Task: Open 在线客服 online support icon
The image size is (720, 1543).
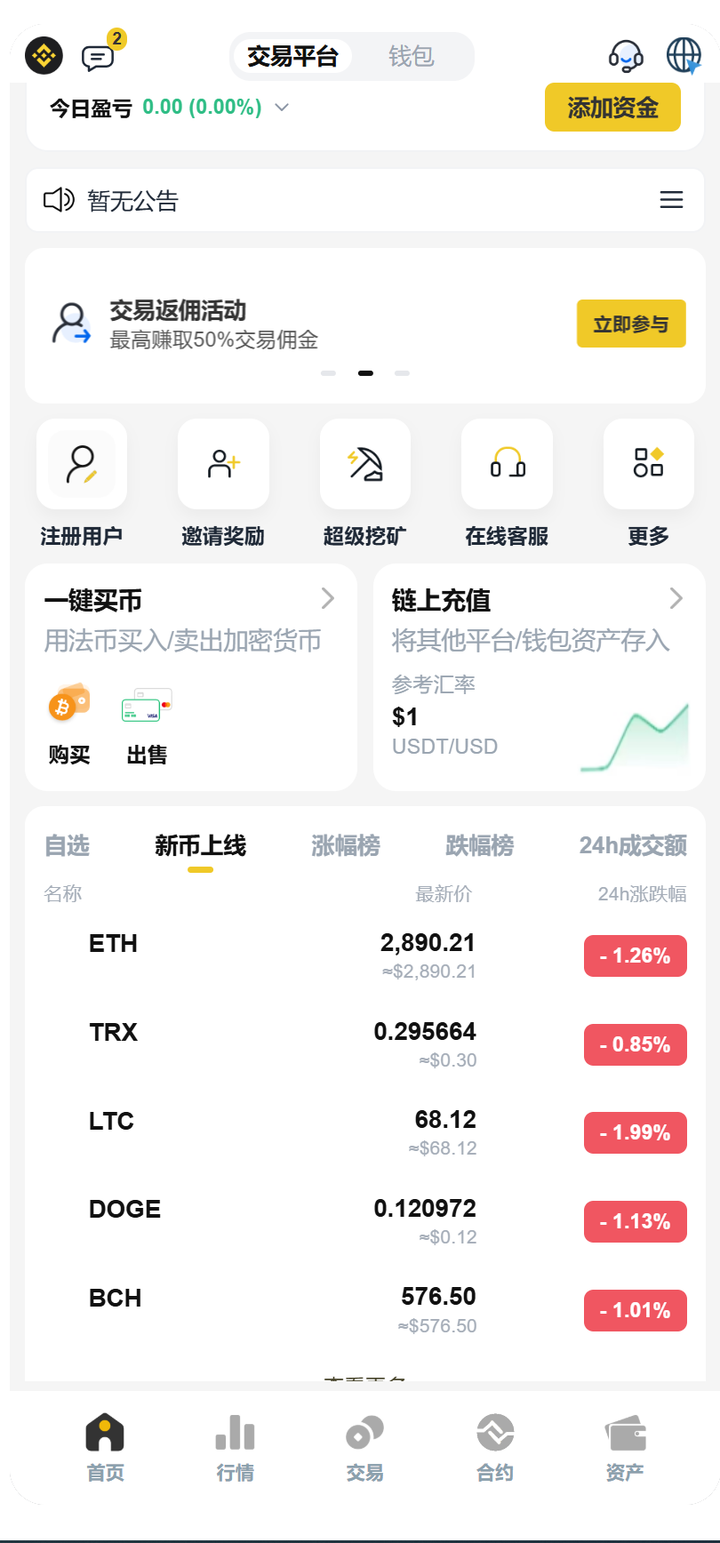Action: [506, 464]
